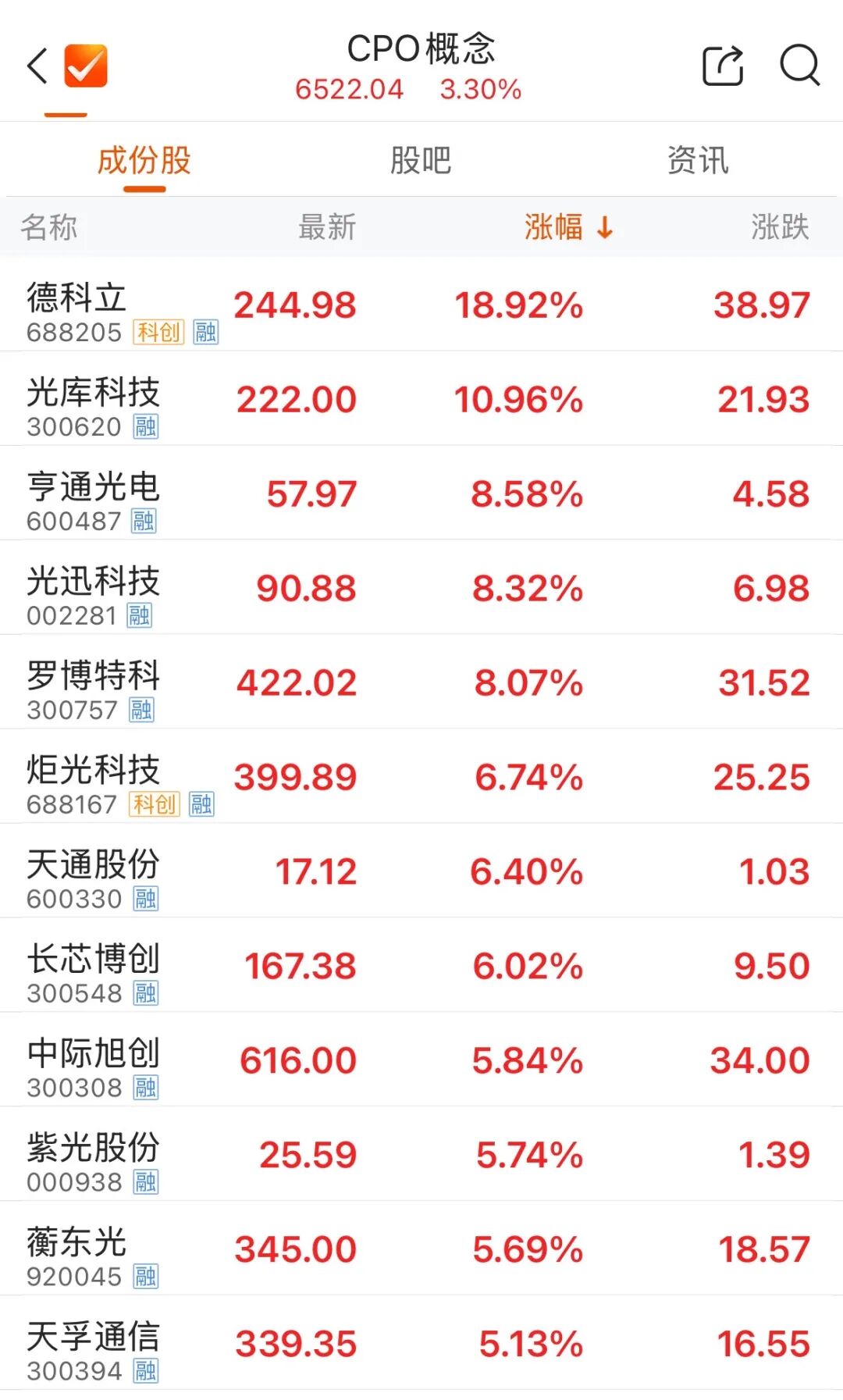Open the search magnifier
The image size is (843, 1400).
coord(800,66)
